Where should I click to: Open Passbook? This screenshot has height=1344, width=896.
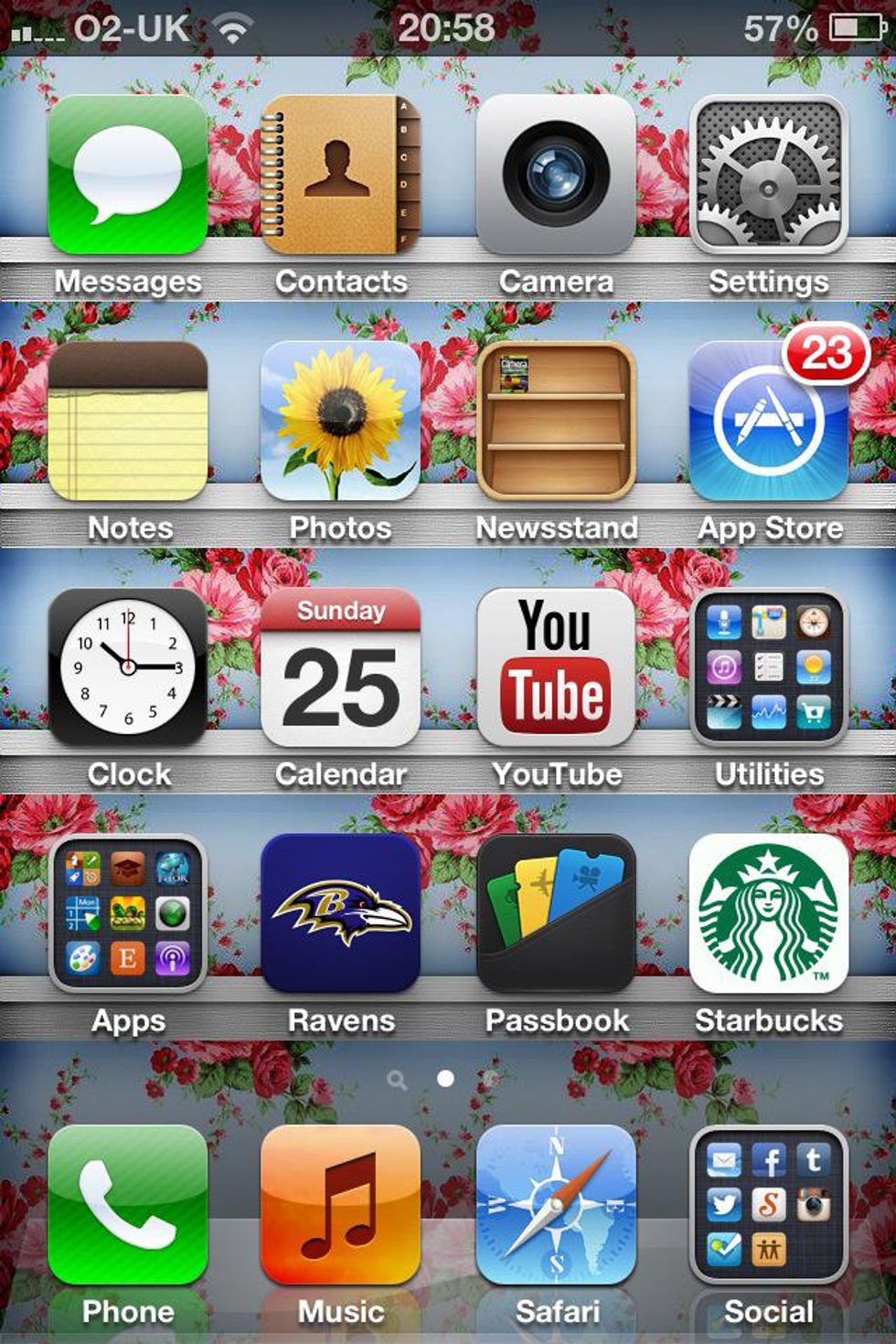pyautogui.click(x=556, y=914)
